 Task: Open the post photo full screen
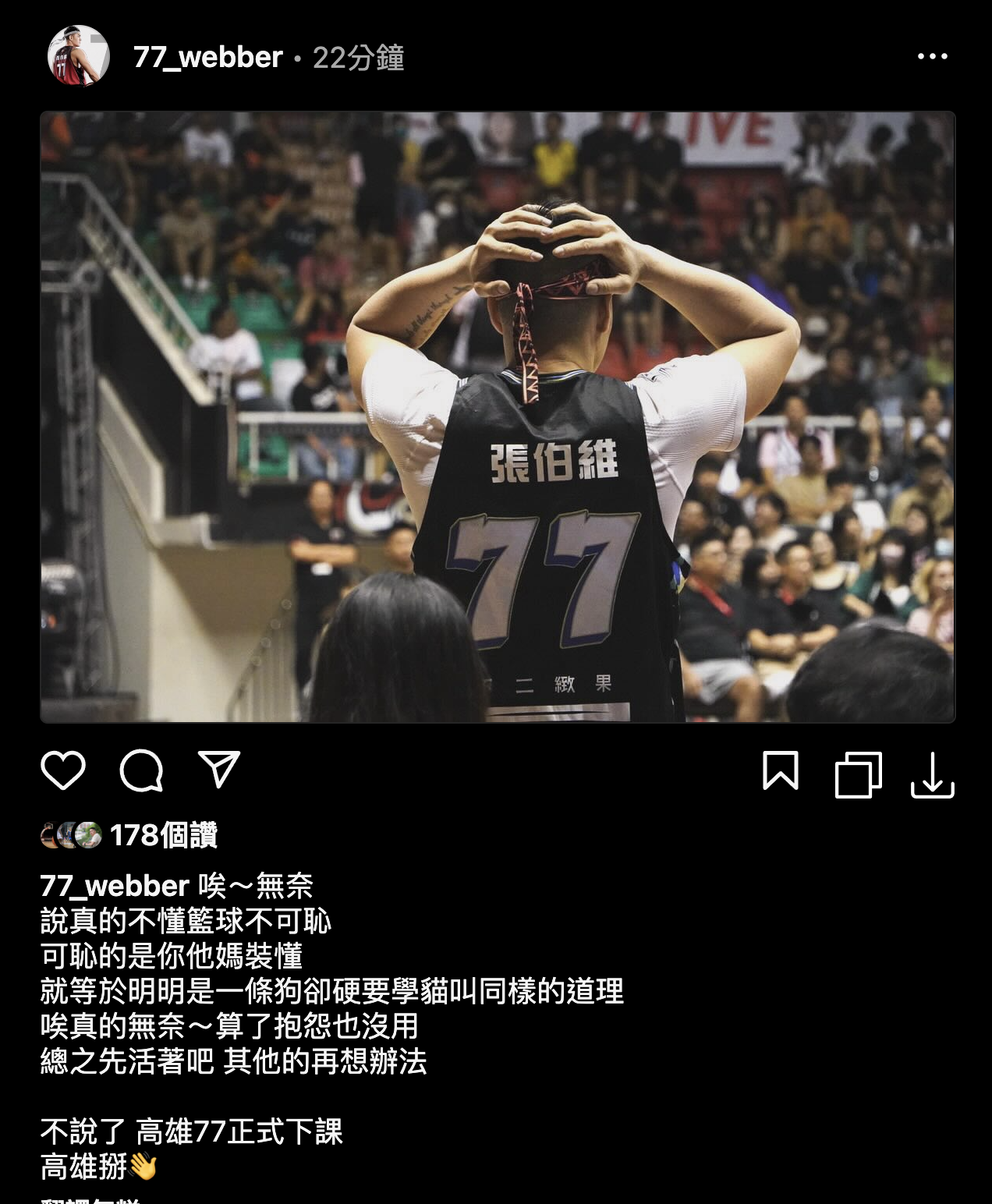click(x=498, y=417)
